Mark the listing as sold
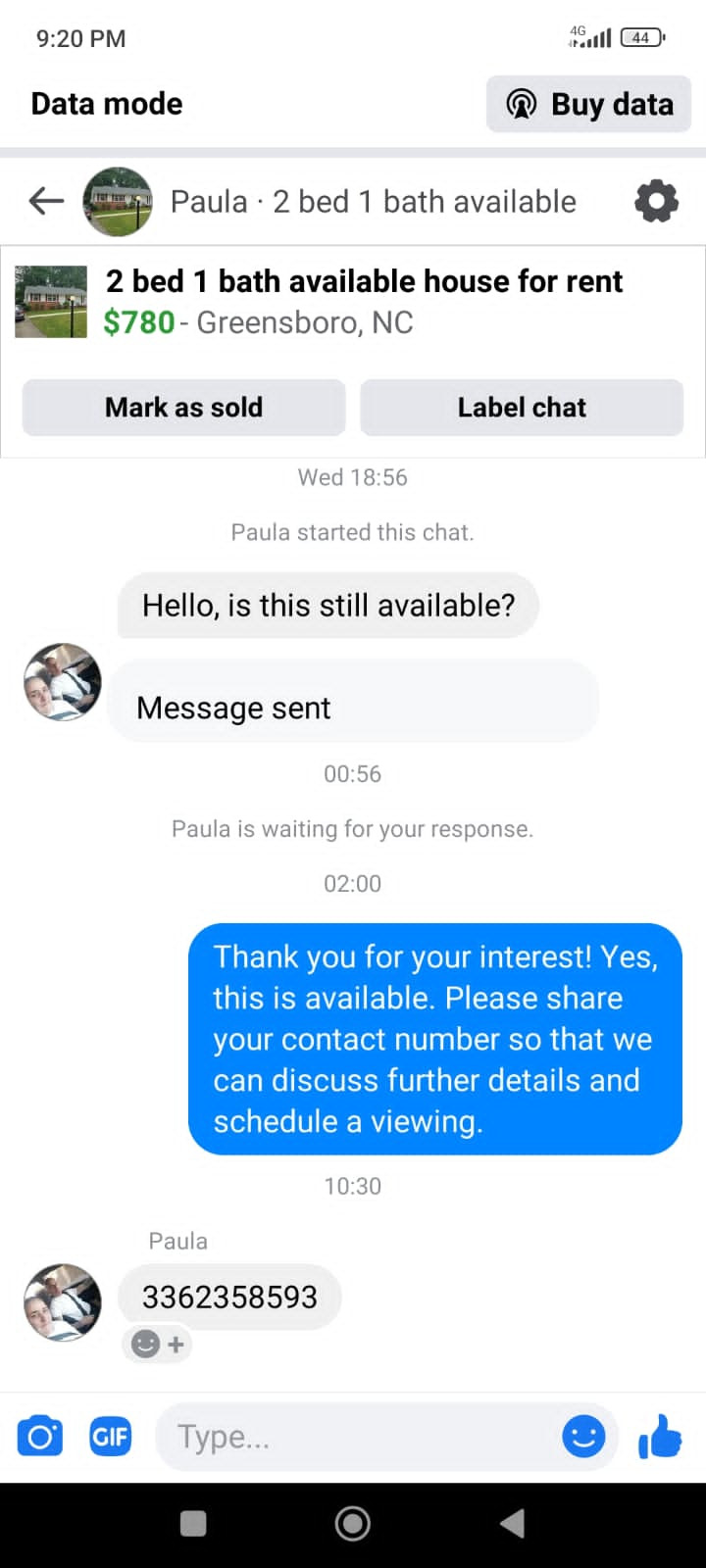Viewport: 706px width, 1568px height. click(184, 407)
